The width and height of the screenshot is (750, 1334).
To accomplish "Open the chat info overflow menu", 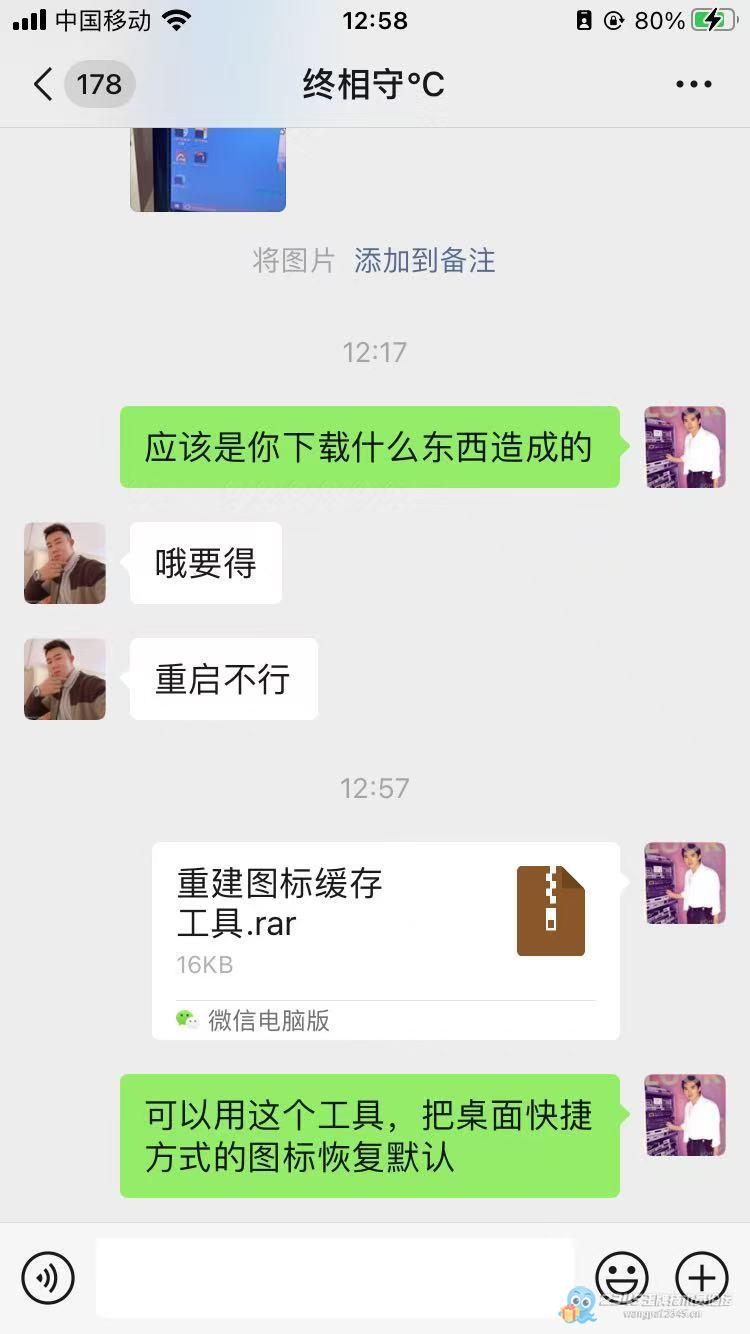I will coord(693,84).
